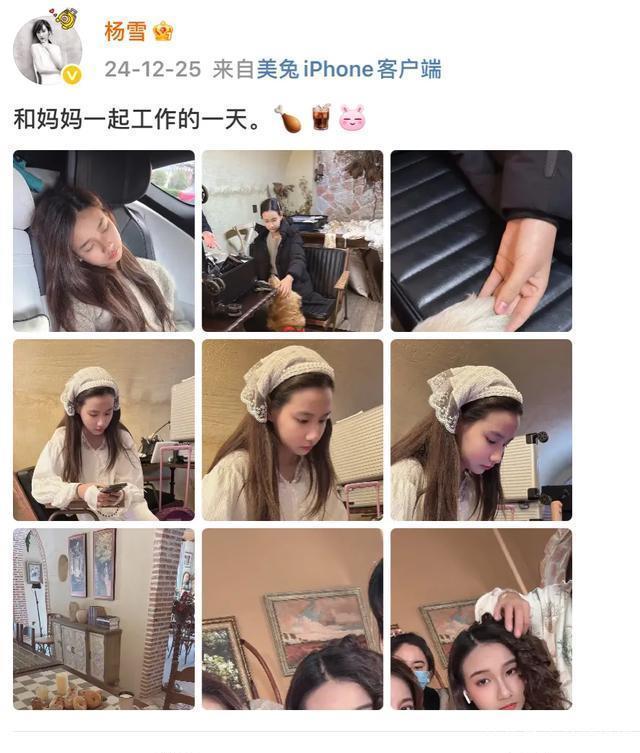640x753 pixels.
Task: Open the photo of girl sleeping in car
Action: pyautogui.click(x=103, y=240)
